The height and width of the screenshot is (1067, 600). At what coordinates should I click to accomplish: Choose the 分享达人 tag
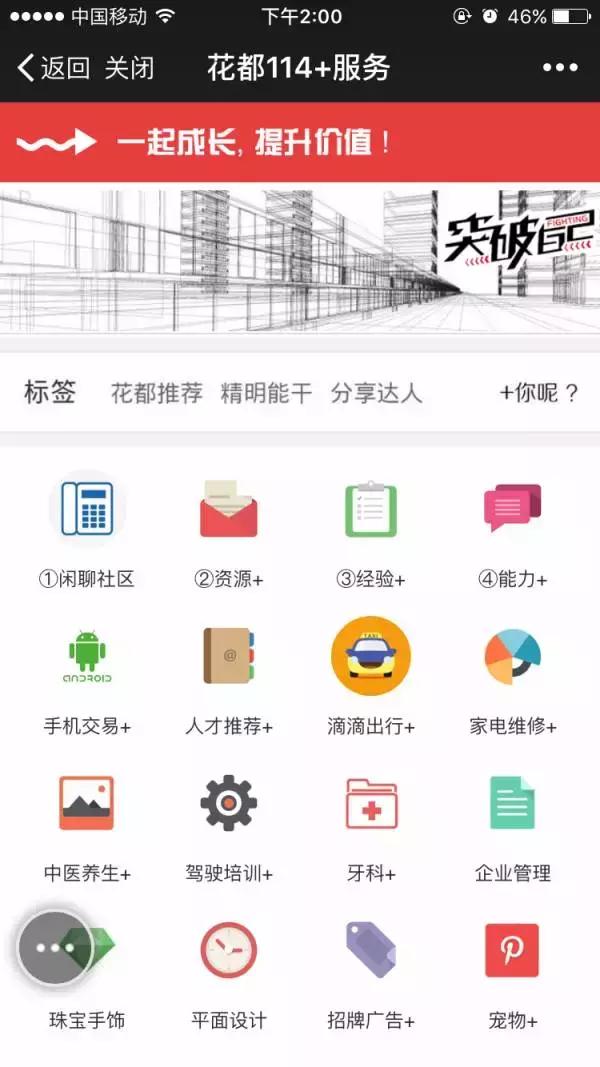click(377, 393)
